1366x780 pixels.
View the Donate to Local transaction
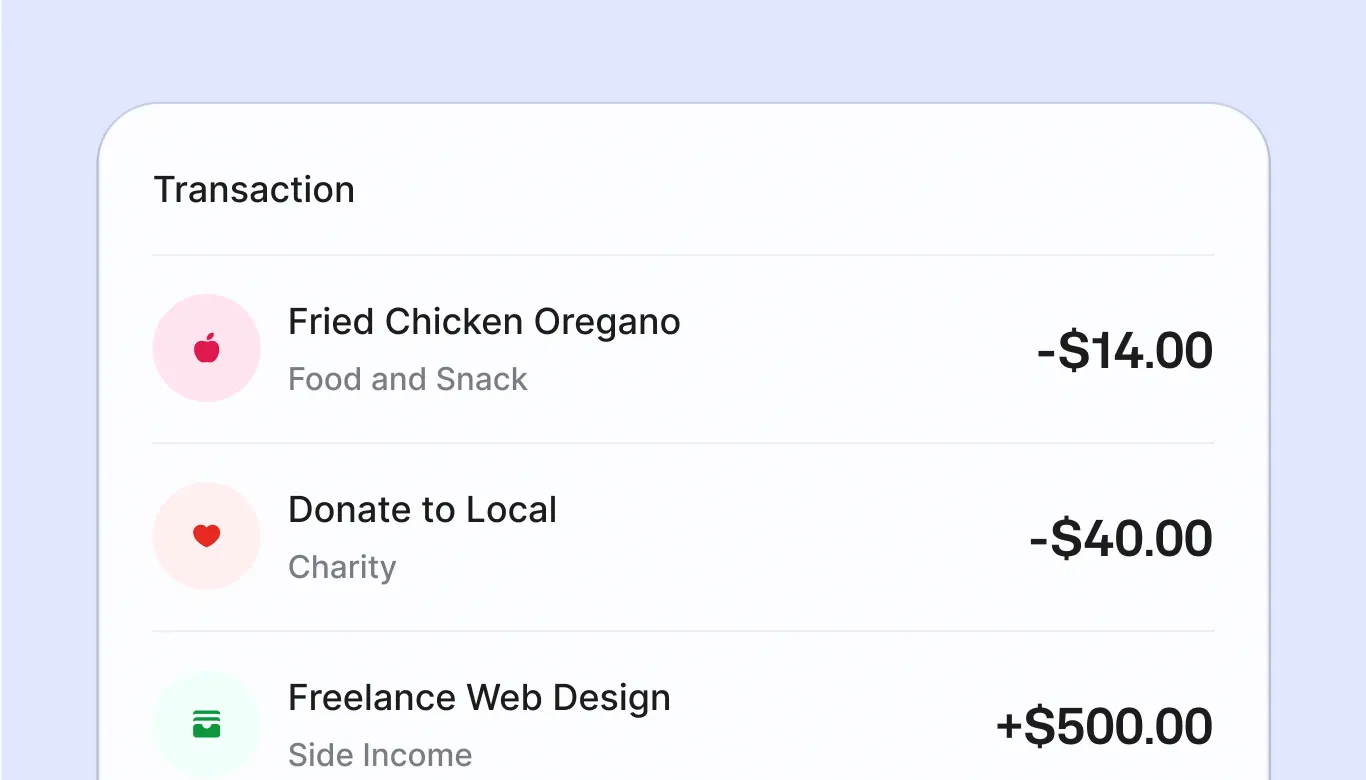(422, 511)
